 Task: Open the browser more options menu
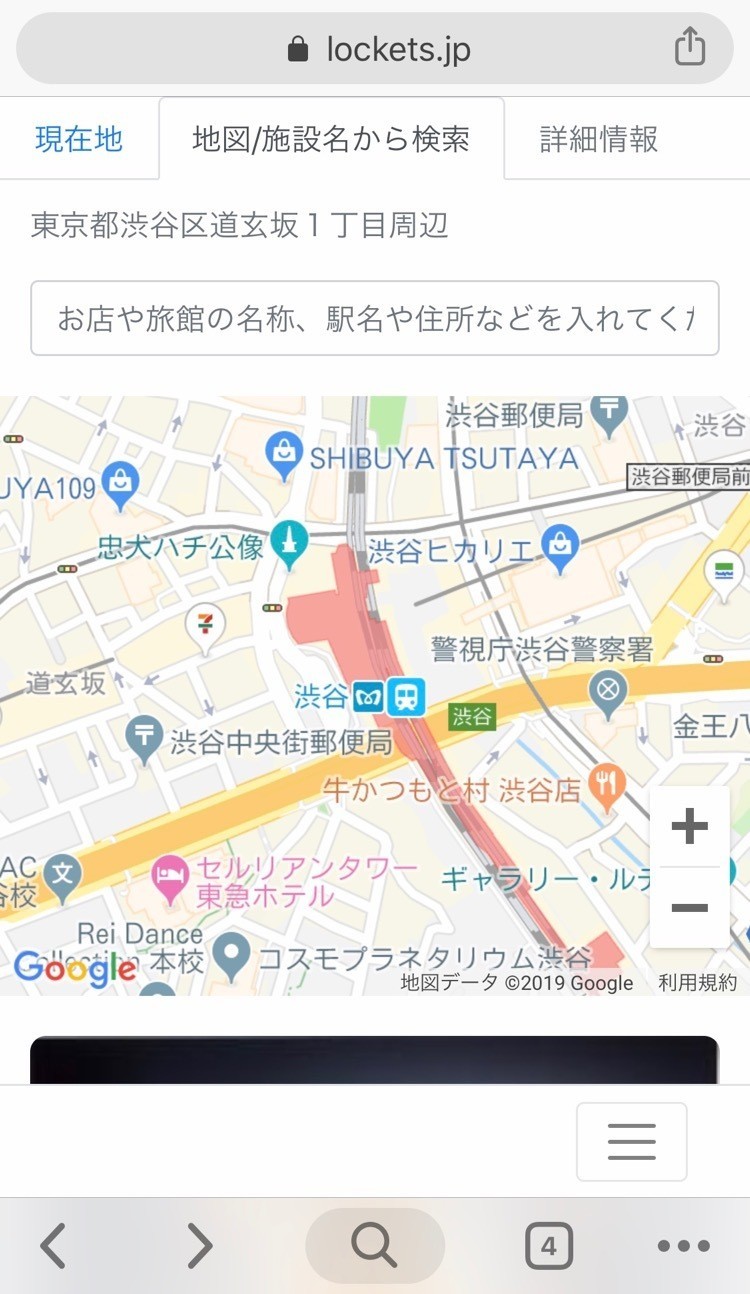[x=684, y=1246]
